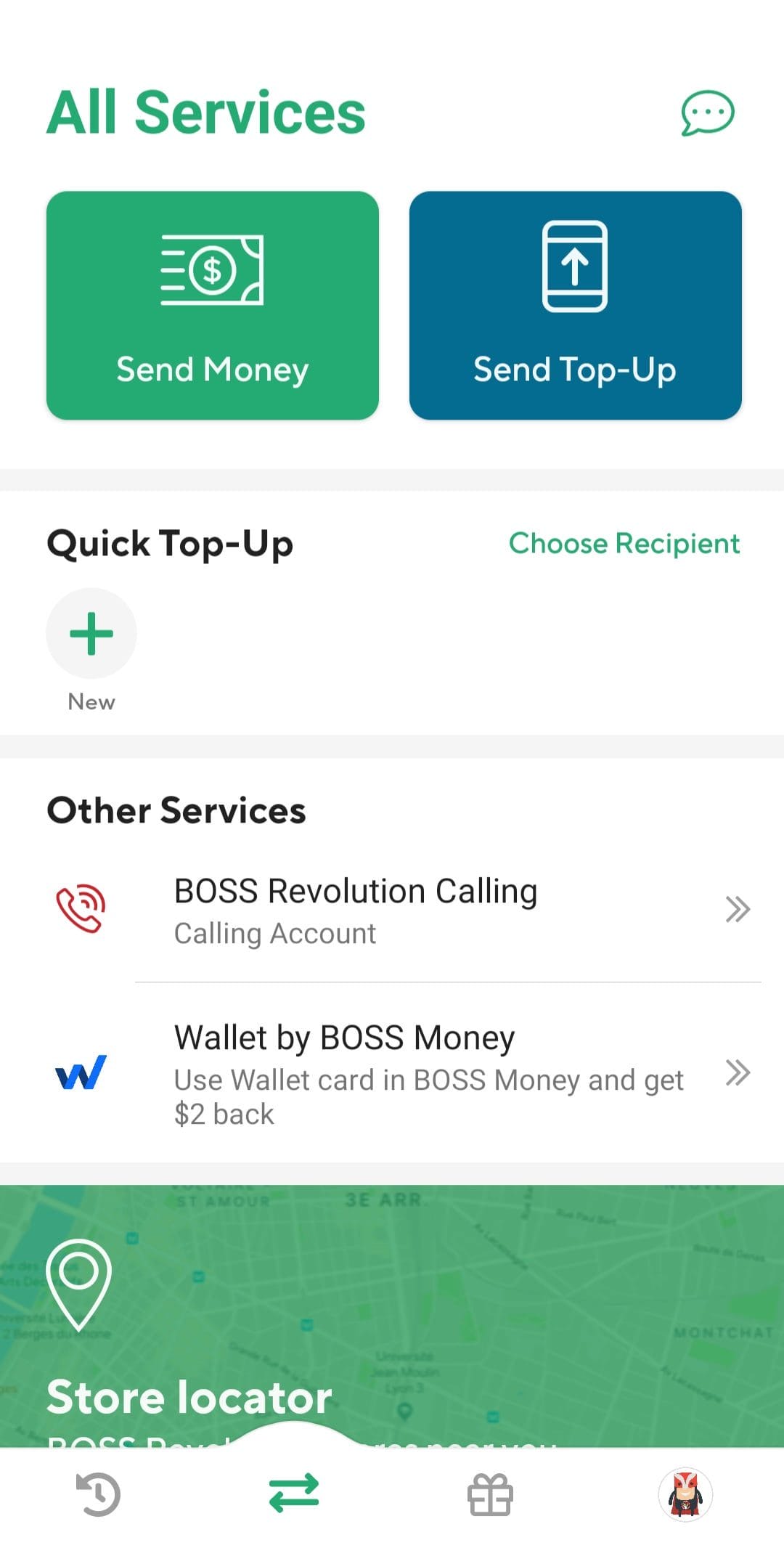Image resolution: width=784 pixels, height=1548 pixels.
Task: Select the transfers arrows tab
Action: 294,1493
